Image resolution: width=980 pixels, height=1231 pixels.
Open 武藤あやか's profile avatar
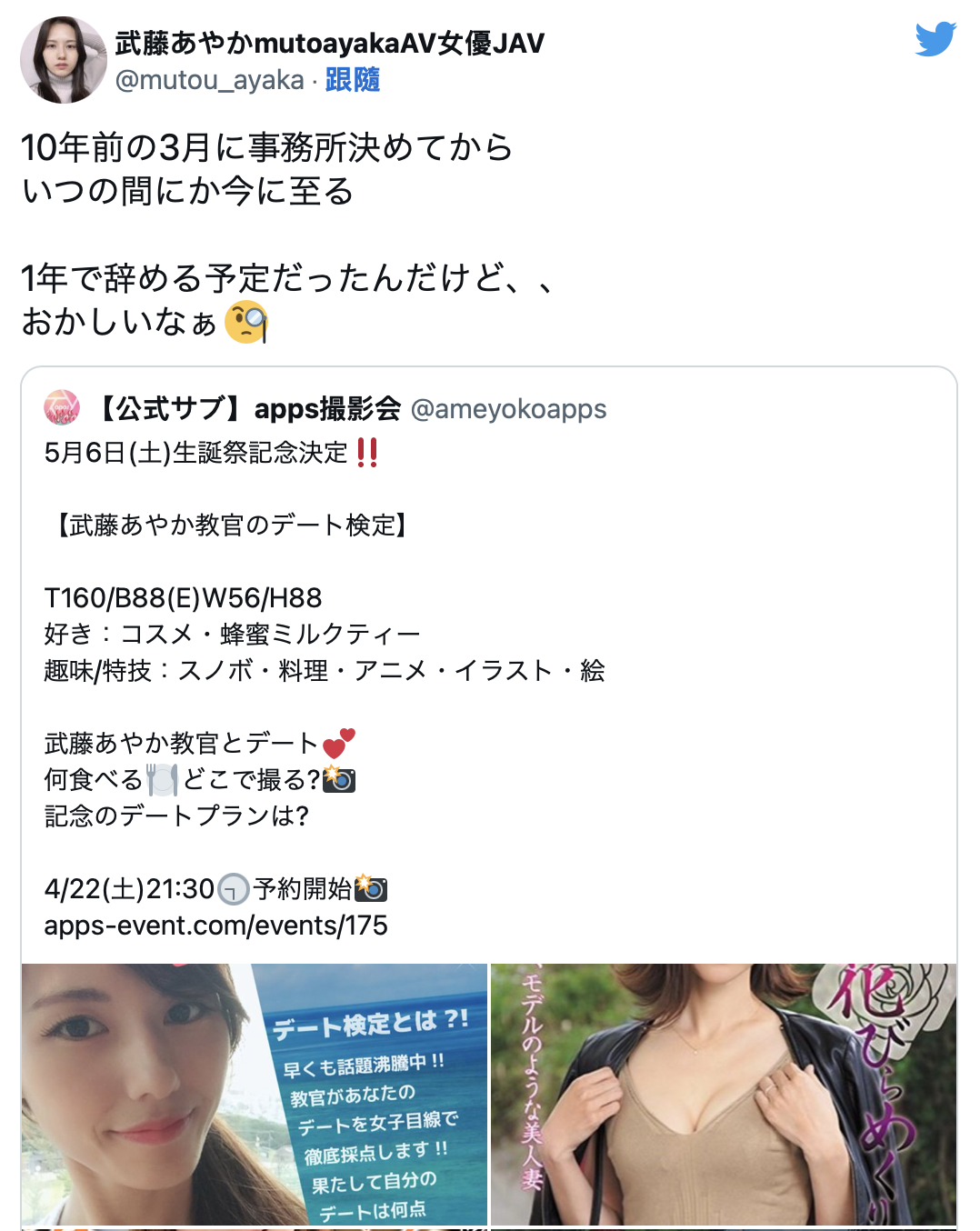63,60
